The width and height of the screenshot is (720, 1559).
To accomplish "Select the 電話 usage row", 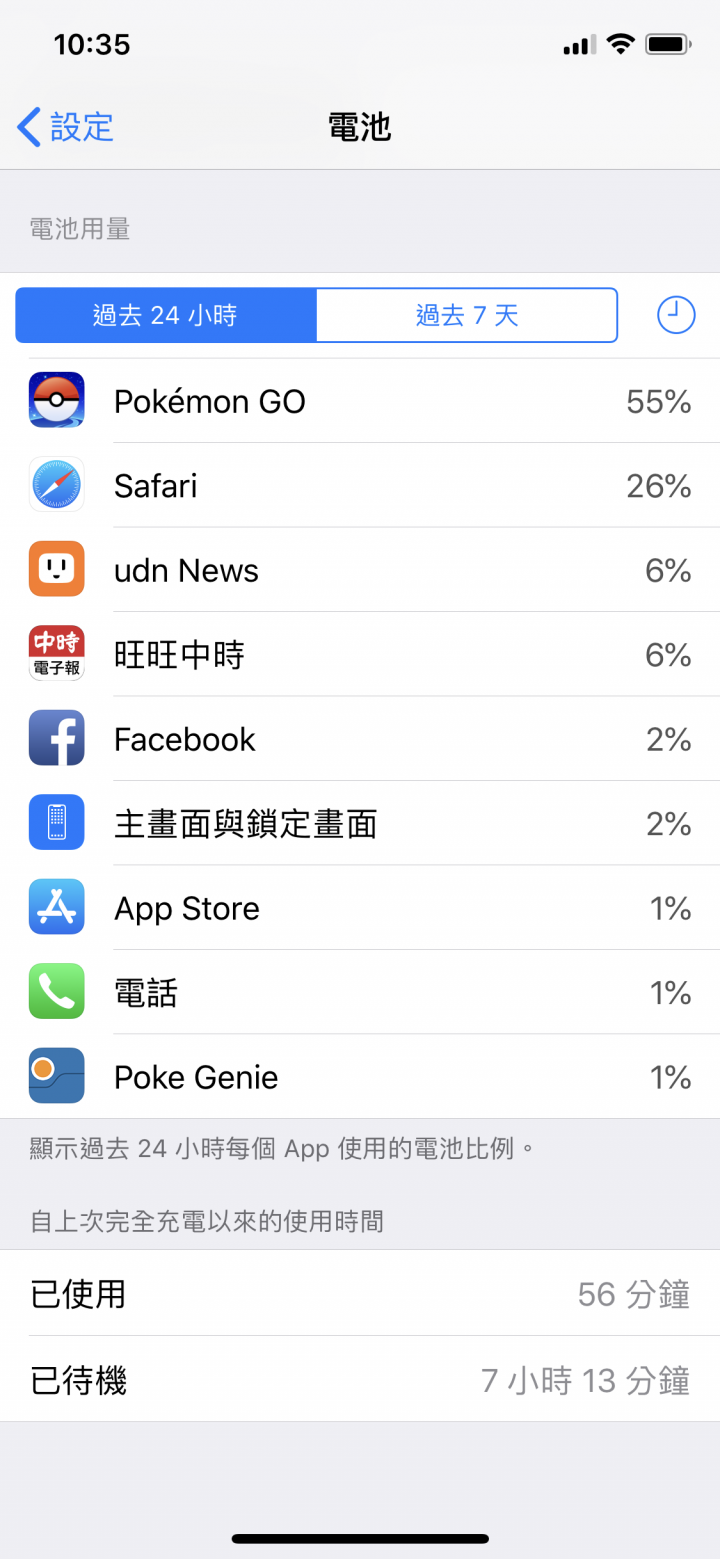I will [x=360, y=992].
